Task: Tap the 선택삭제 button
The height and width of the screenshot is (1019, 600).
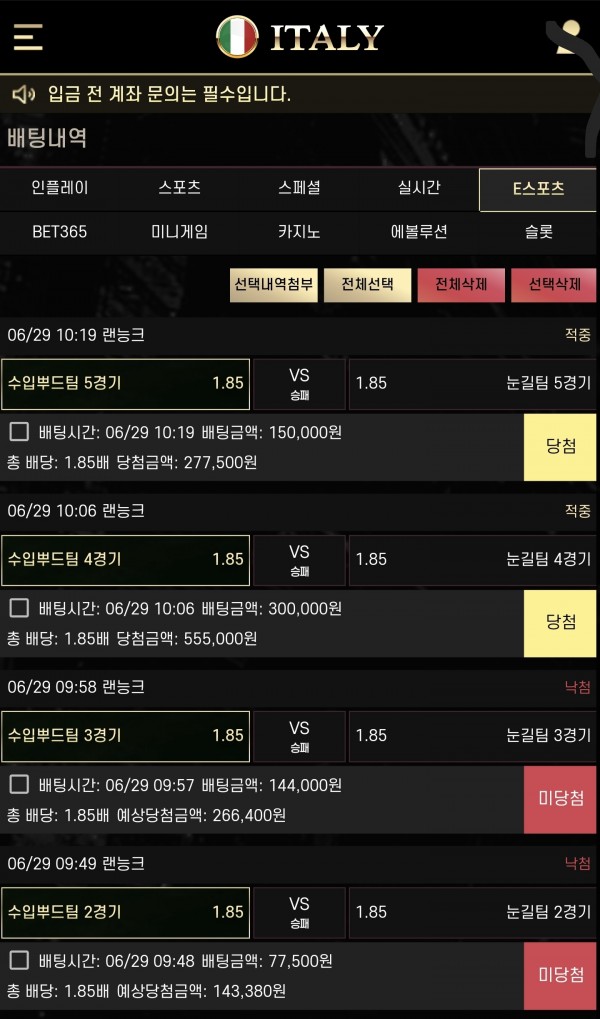Action: pos(554,285)
